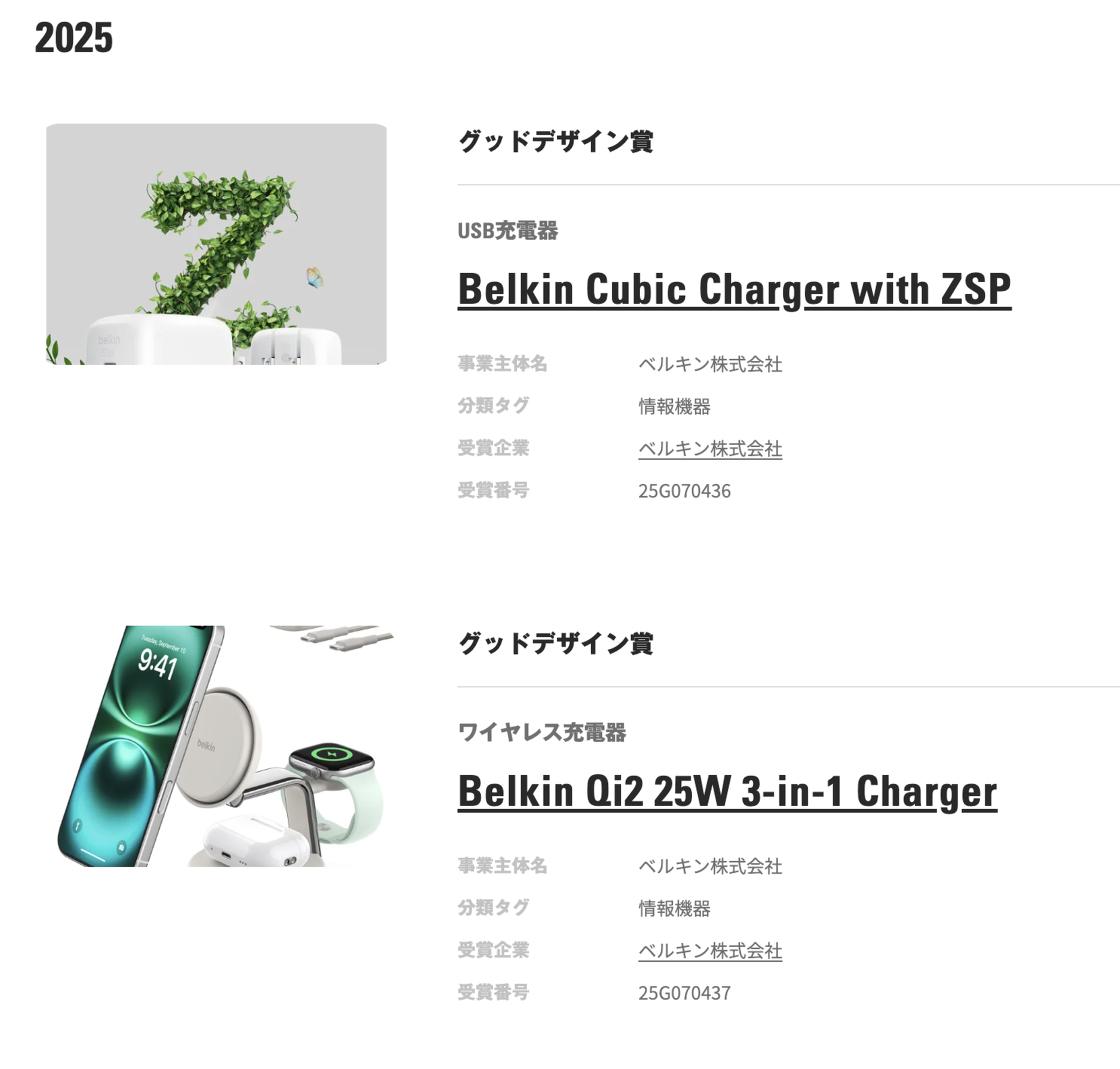Open Belkin Cubic Charger with ZSP link
The width and height of the screenshot is (1120, 1069).
(x=734, y=289)
